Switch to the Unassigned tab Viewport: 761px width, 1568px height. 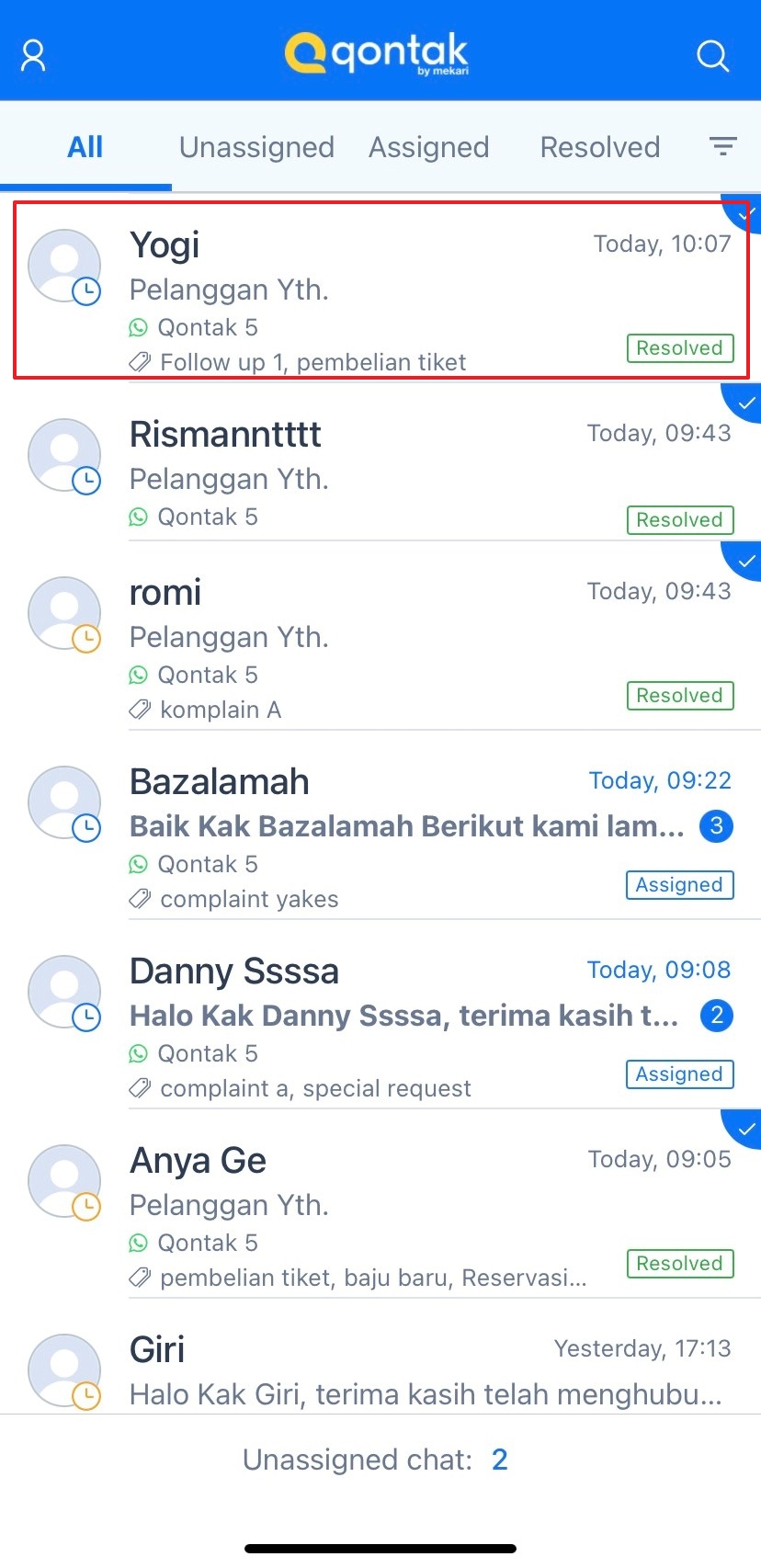256,147
